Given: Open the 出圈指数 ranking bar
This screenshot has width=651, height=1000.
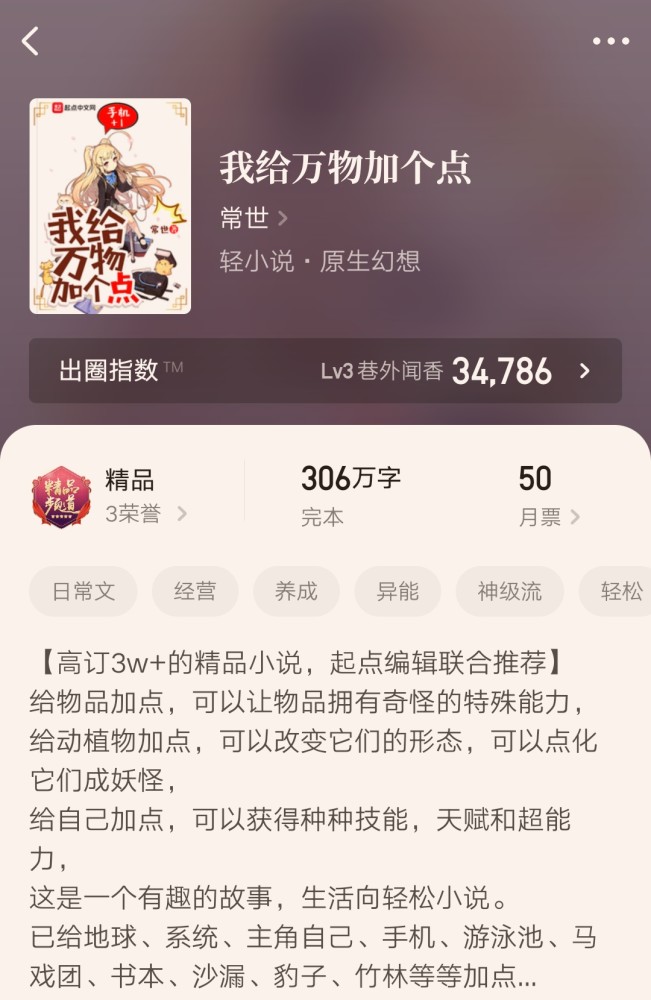Looking at the screenshot, I should click(325, 371).
